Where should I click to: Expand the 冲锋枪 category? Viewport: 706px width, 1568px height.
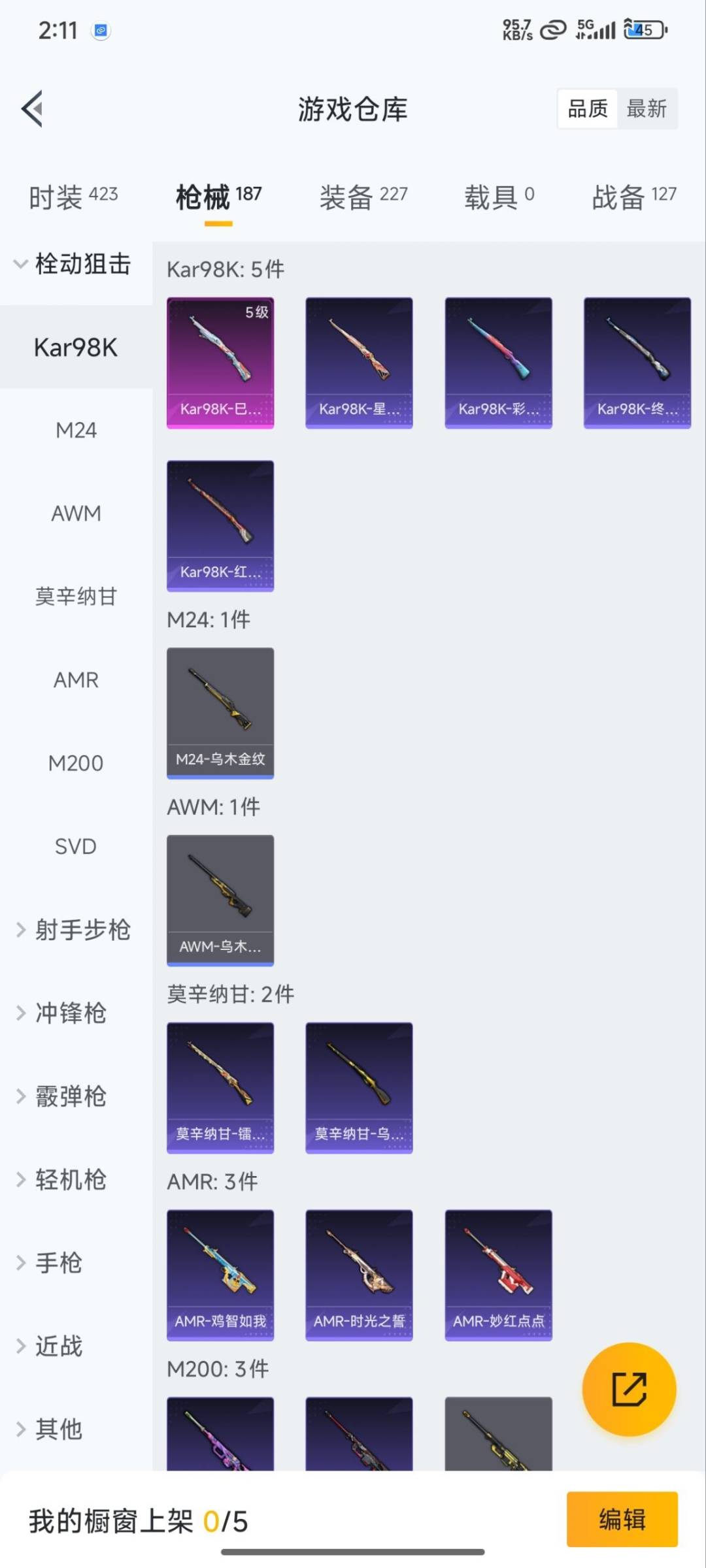pos(70,1013)
